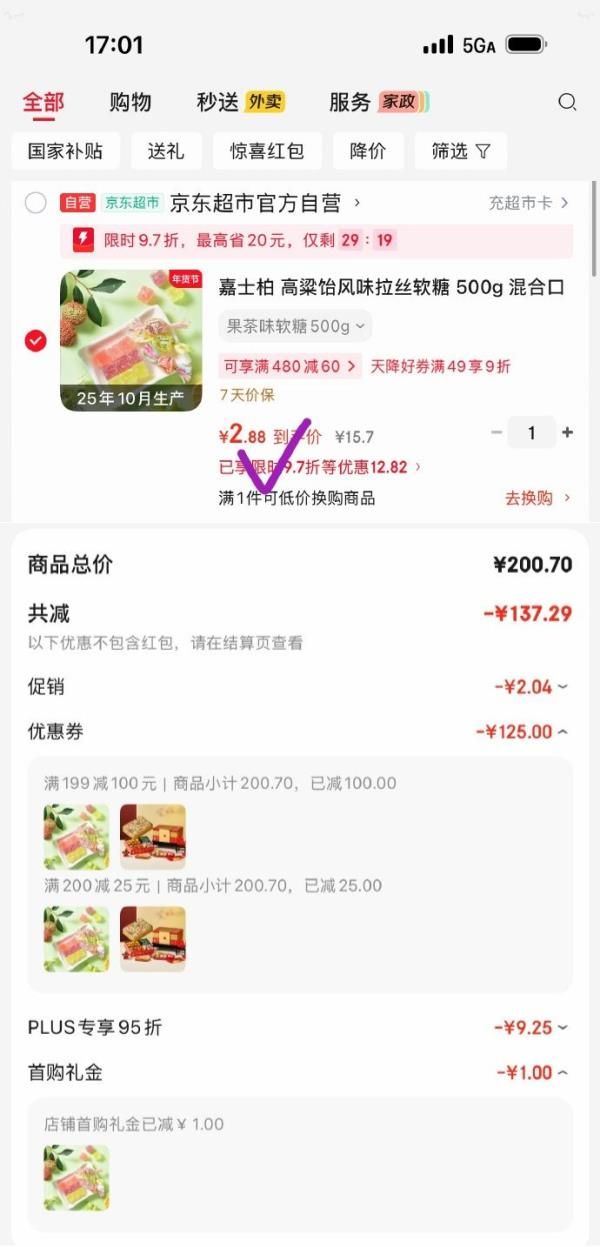Screen dimensions: 600x1247
Task: View the 可享满480减60 promotion
Action: (x=289, y=366)
